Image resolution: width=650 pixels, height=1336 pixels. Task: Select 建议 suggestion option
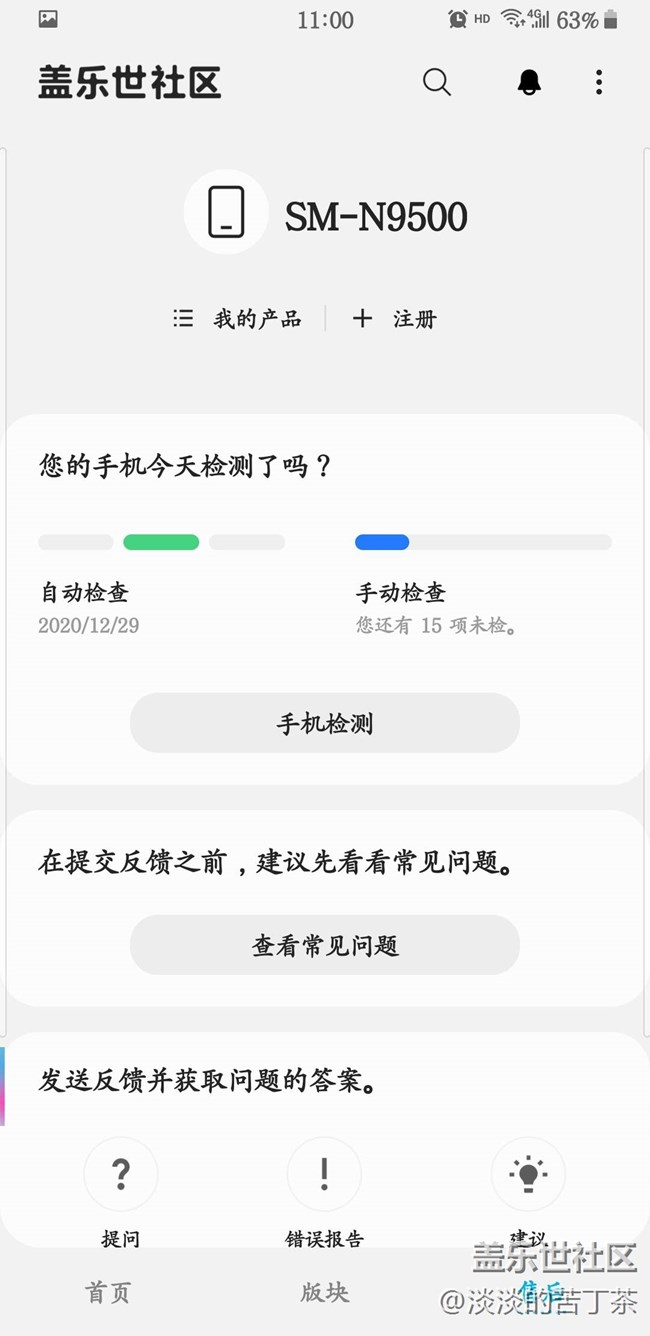click(x=528, y=1175)
